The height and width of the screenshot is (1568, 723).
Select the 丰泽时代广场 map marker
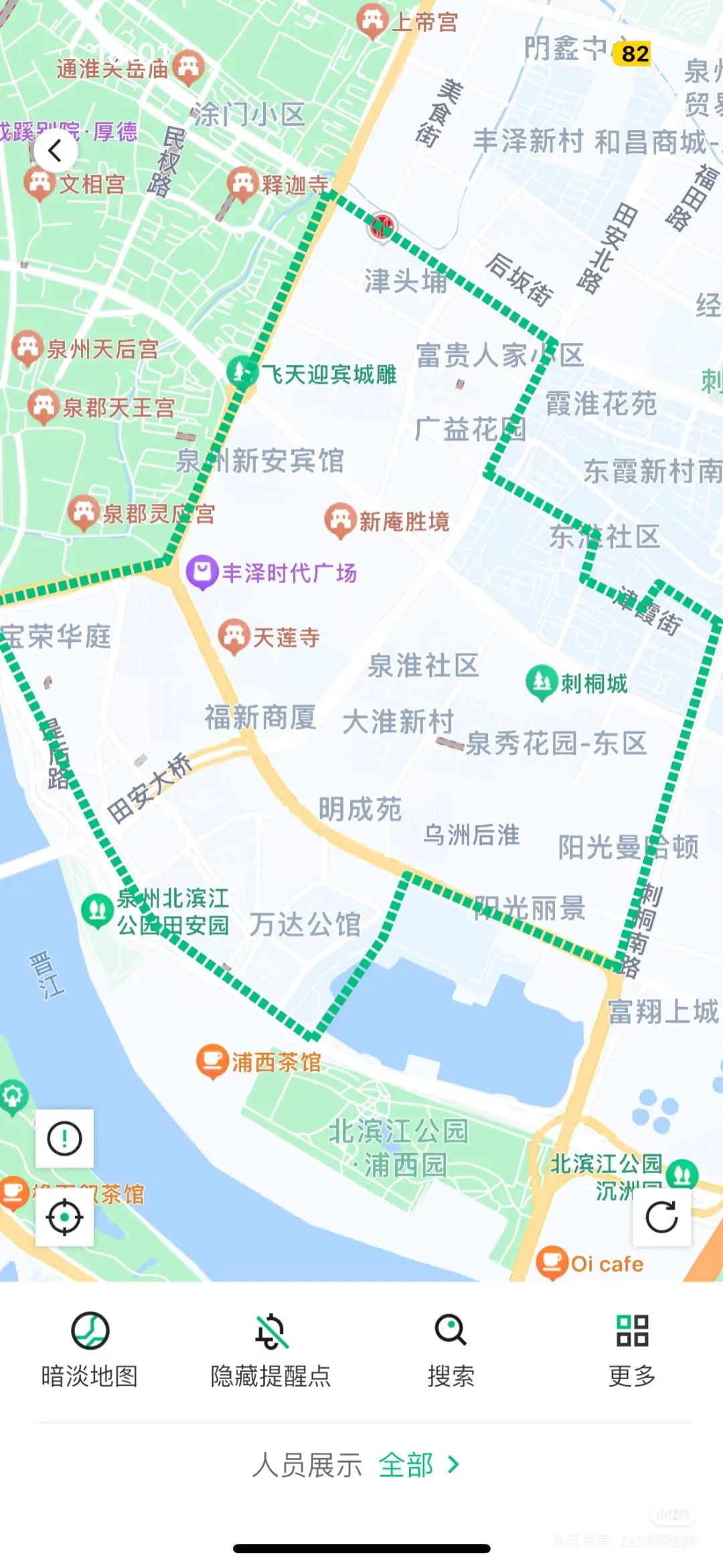(x=202, y=572)
